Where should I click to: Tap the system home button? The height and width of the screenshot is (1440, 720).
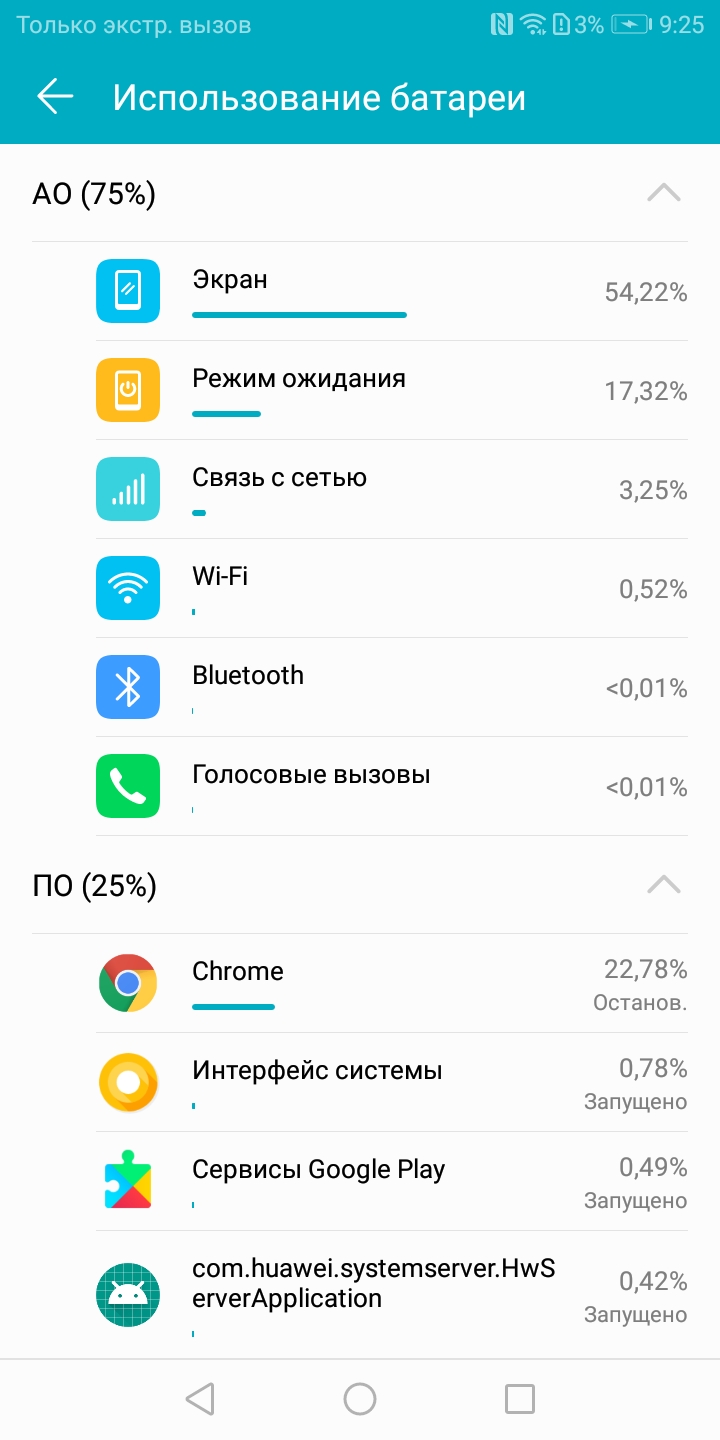360,1399
